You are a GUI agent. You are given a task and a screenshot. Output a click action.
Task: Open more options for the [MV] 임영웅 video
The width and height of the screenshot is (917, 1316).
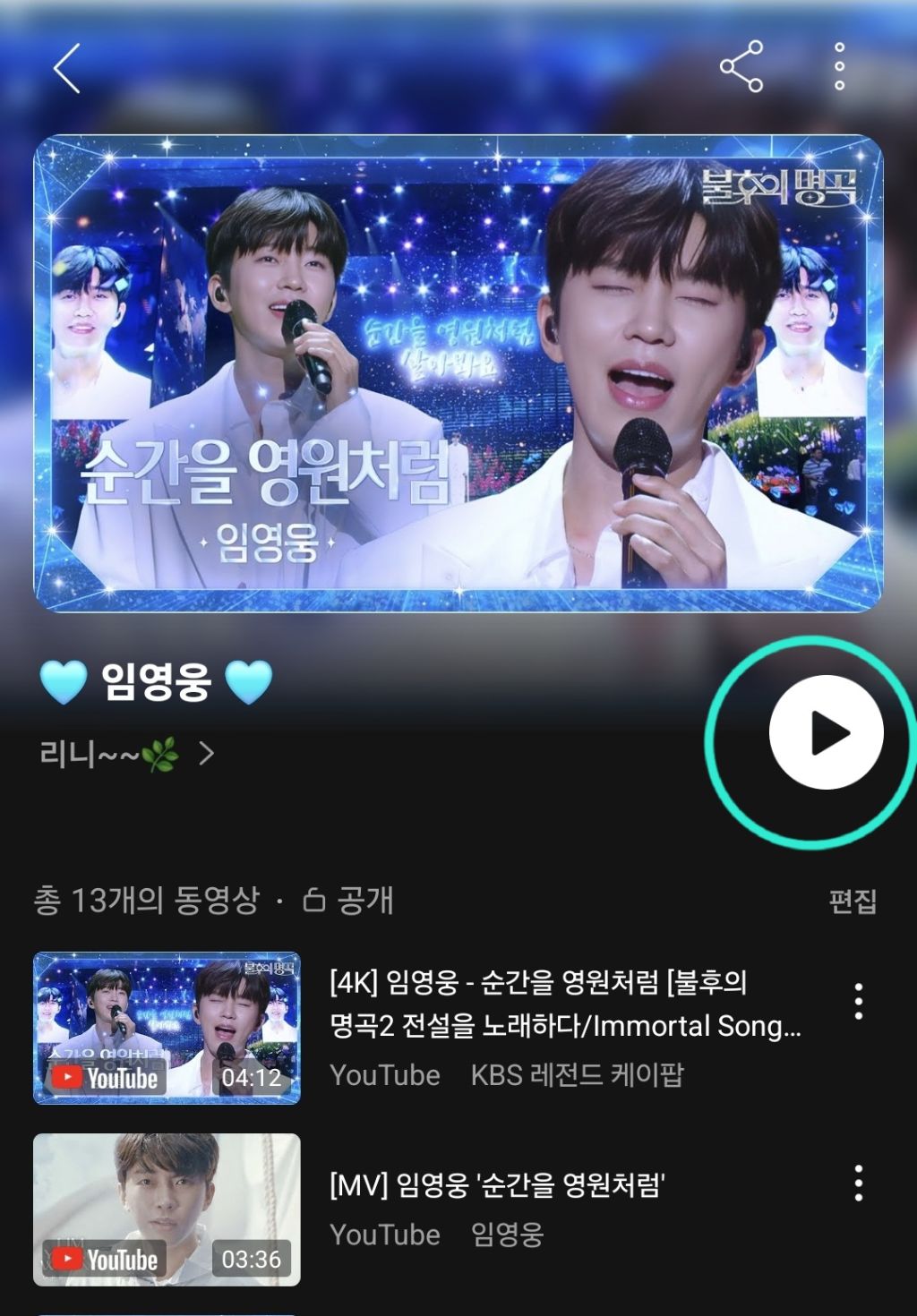858,1184
